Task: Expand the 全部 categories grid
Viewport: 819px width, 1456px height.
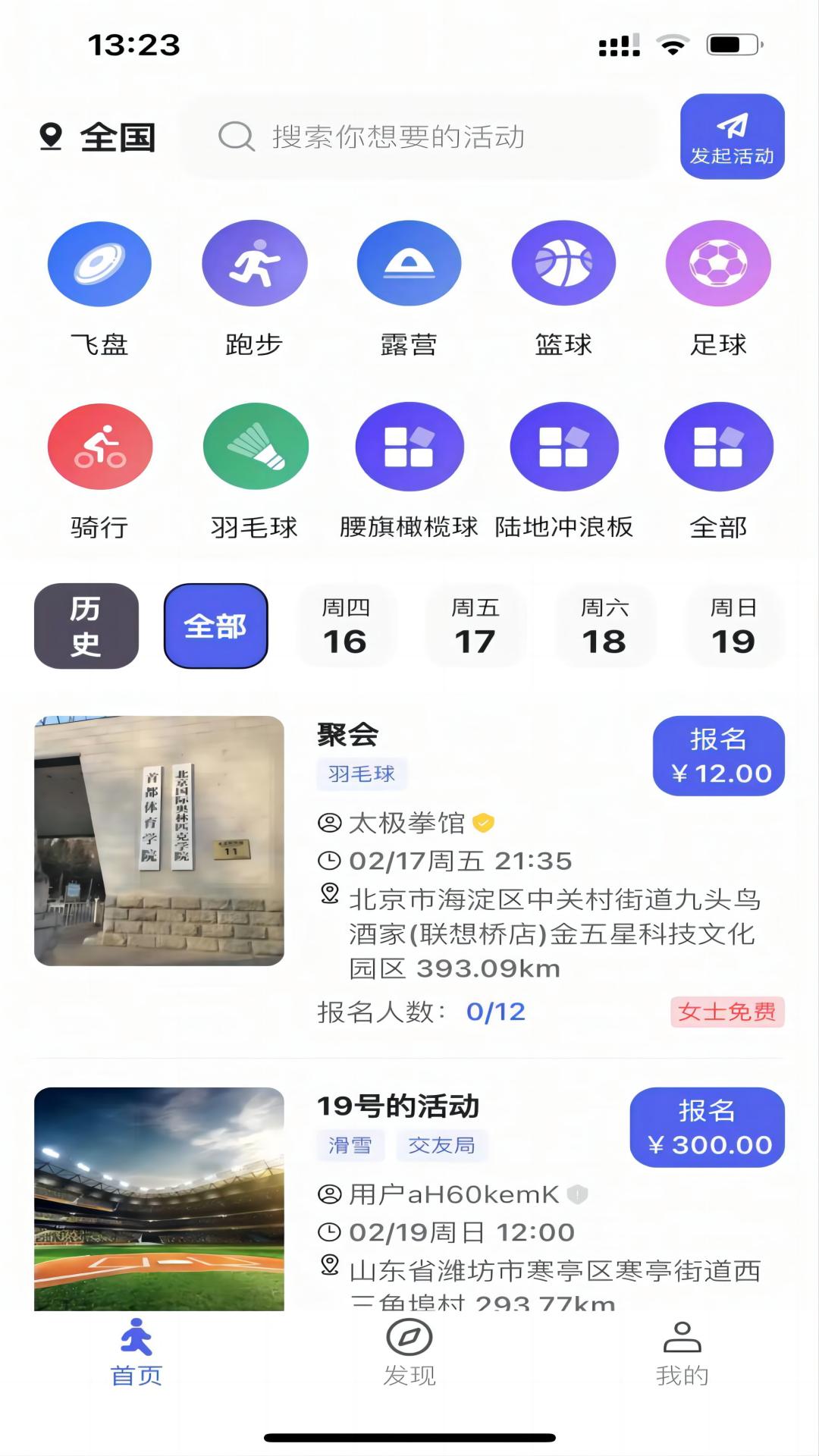Action: coord(719,447)
